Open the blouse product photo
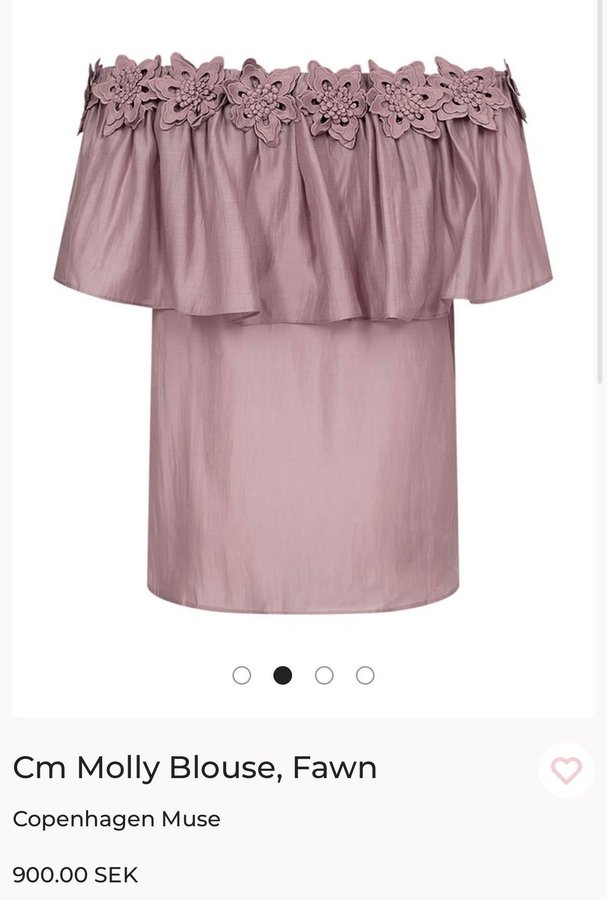This screenshot has width=607, height=900. point(303,330)
